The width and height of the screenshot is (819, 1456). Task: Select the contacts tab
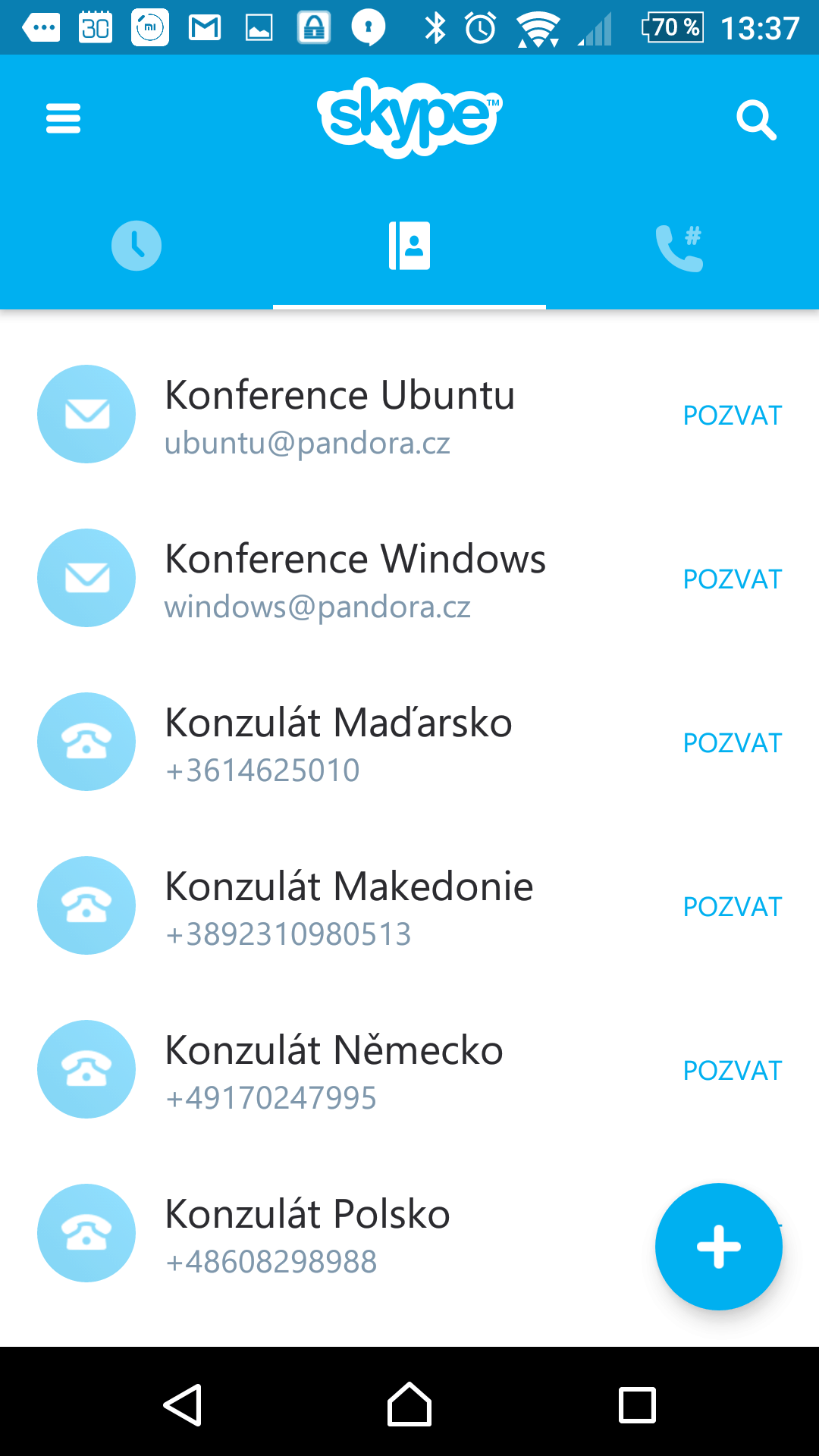[x=409, y=246]
